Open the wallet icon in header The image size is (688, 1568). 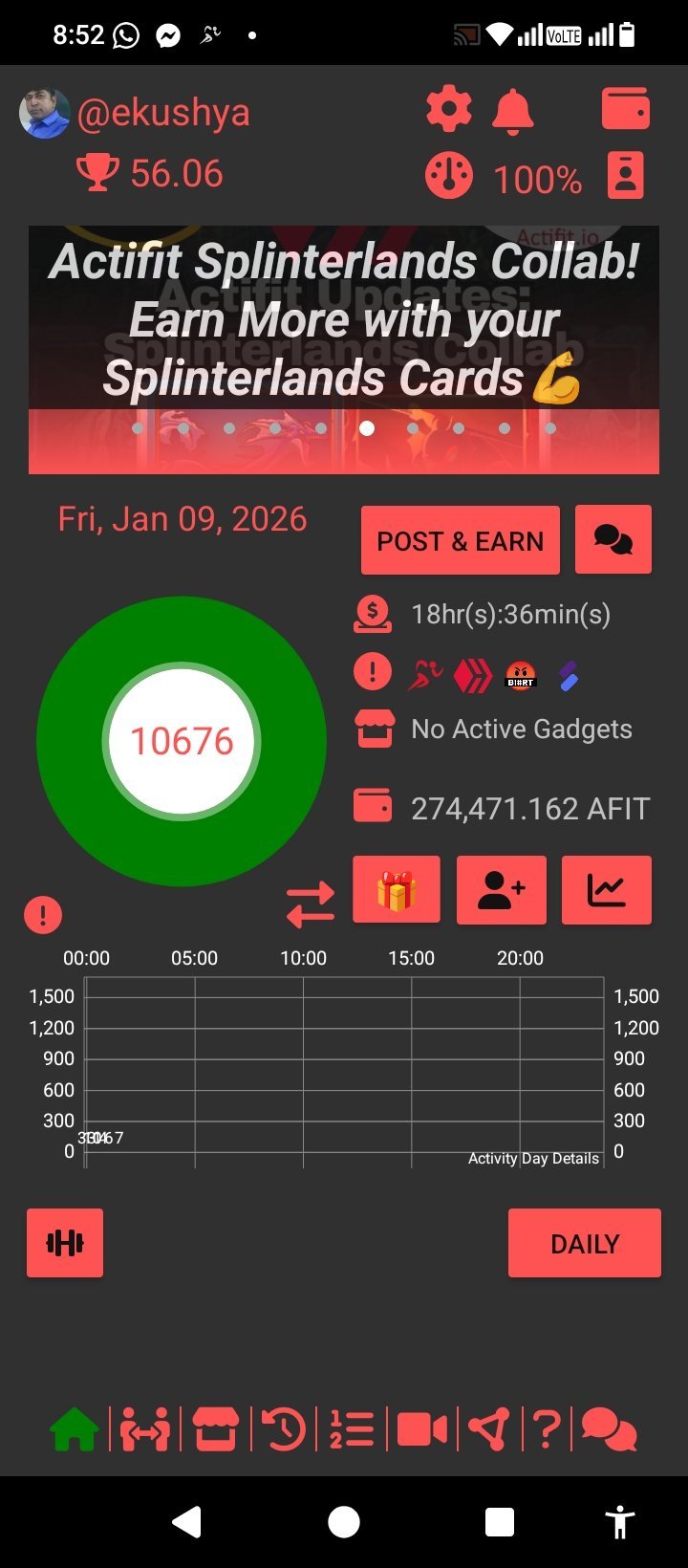(x=626, y=109)
